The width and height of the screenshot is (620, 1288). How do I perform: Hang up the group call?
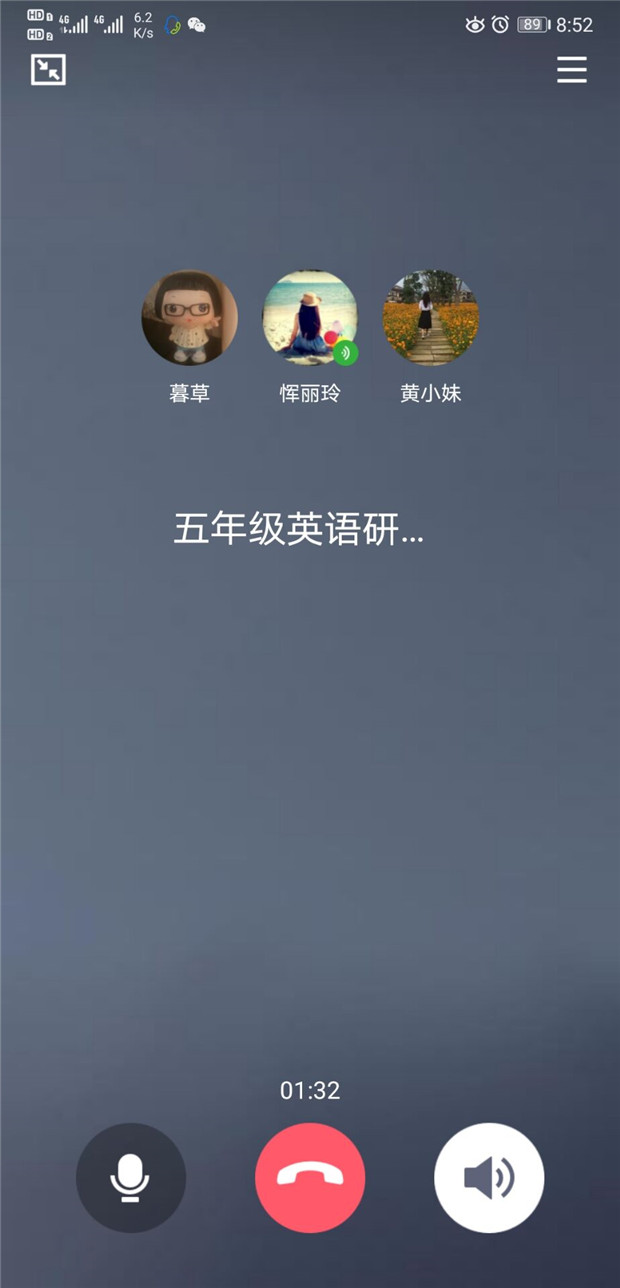(310, 1178)
